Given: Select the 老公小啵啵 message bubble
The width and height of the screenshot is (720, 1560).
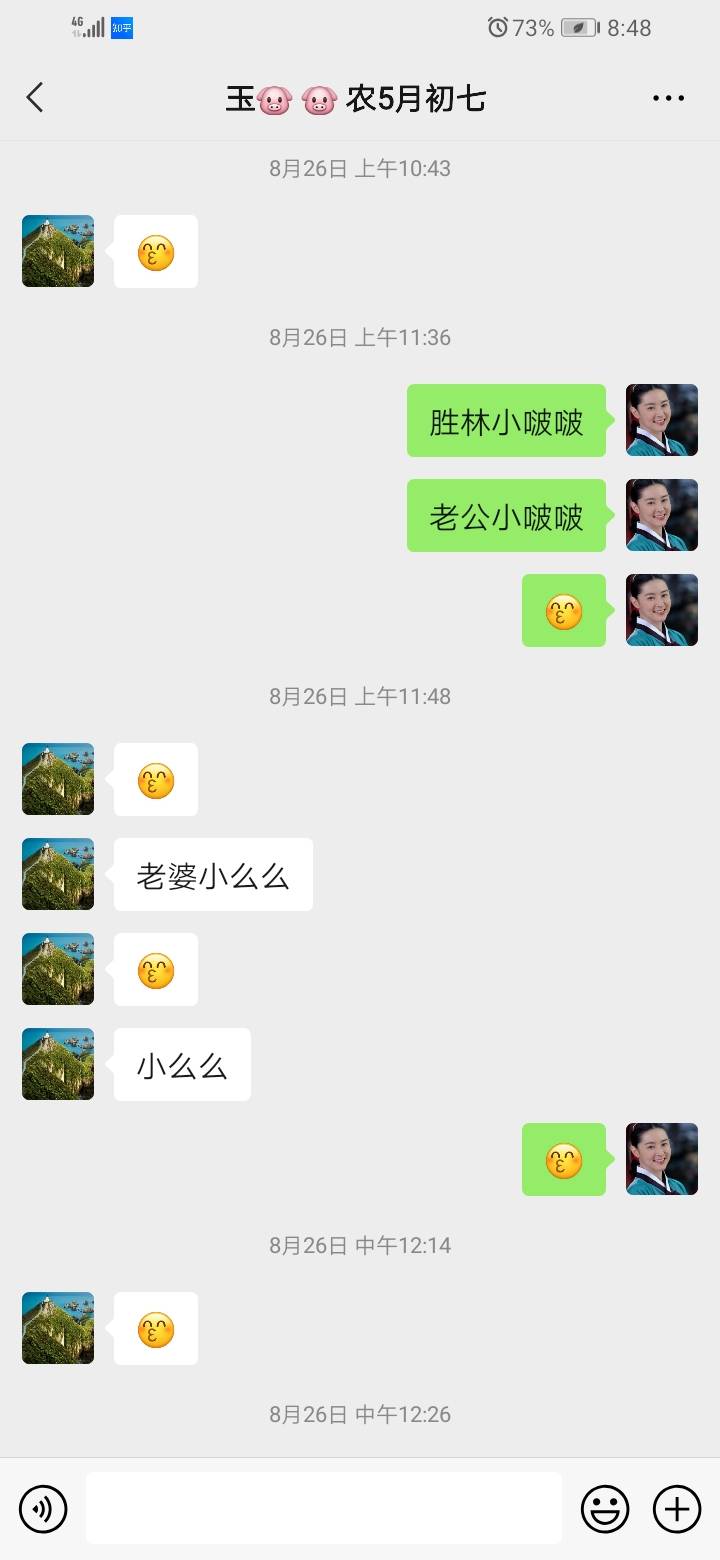Looking at the screenshot, I should (x=506, y=515).
